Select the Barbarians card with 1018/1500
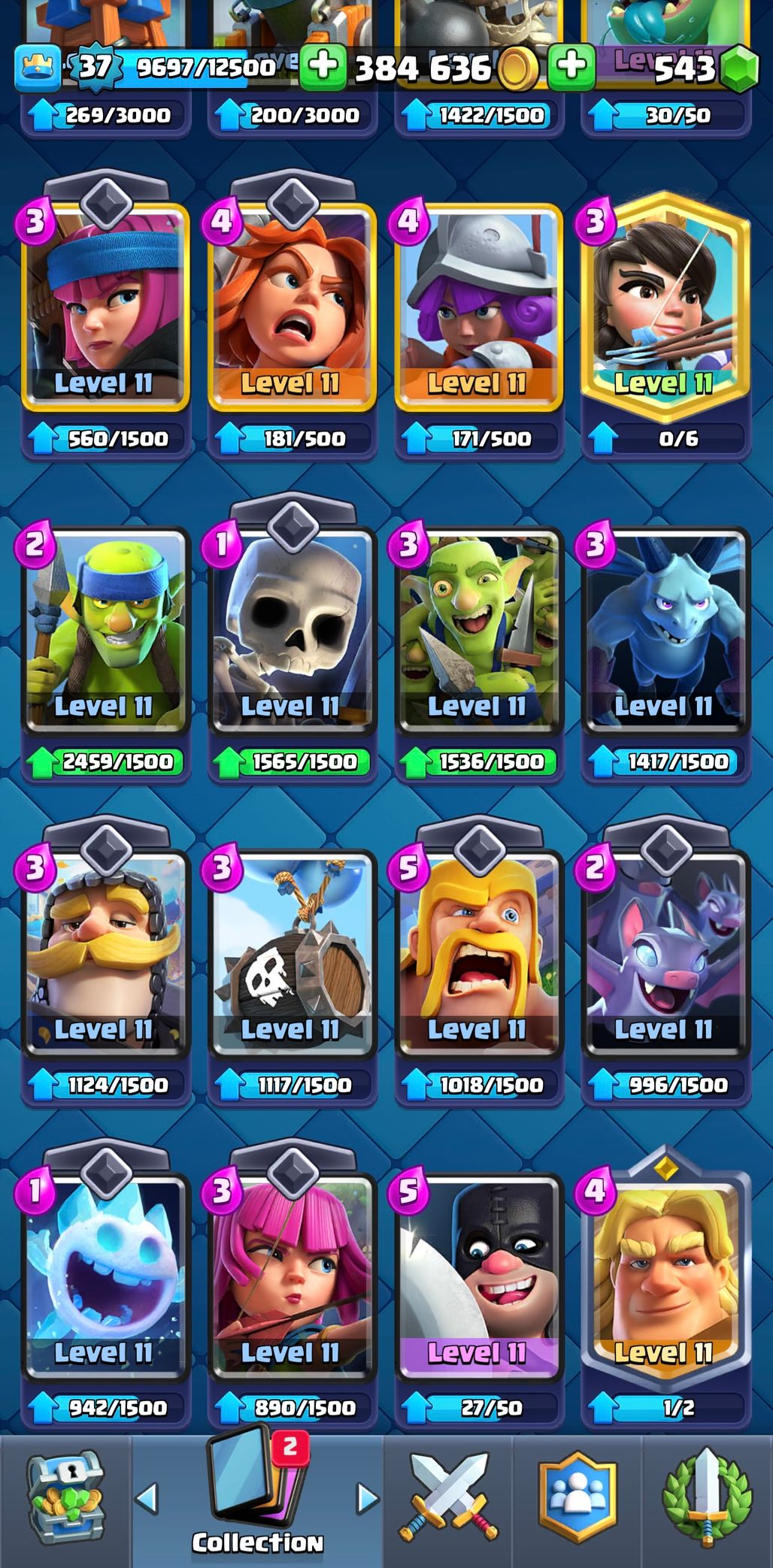Screen dimensions: 773x1568 coord(478,955)
